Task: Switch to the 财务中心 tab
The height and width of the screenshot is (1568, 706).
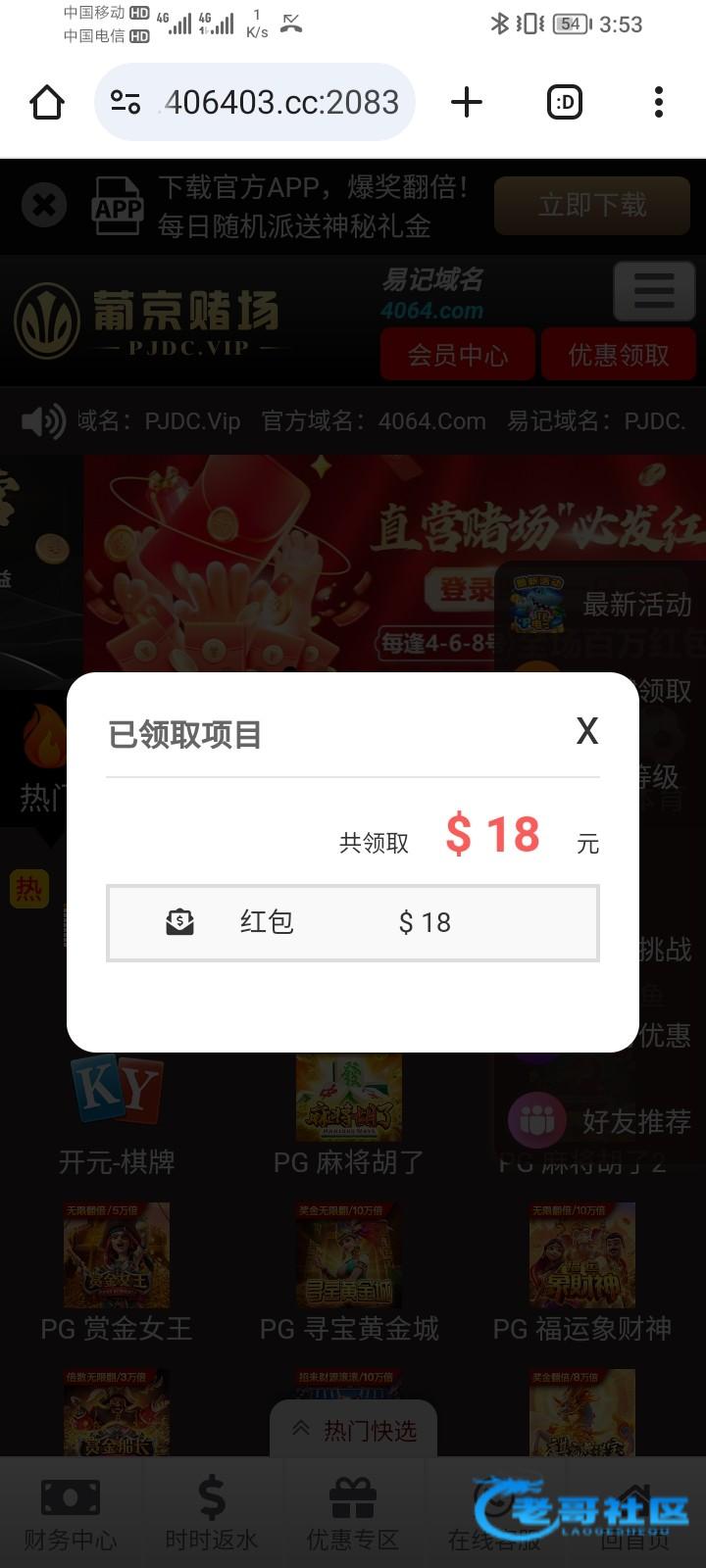Action: tap(70, 1514)
